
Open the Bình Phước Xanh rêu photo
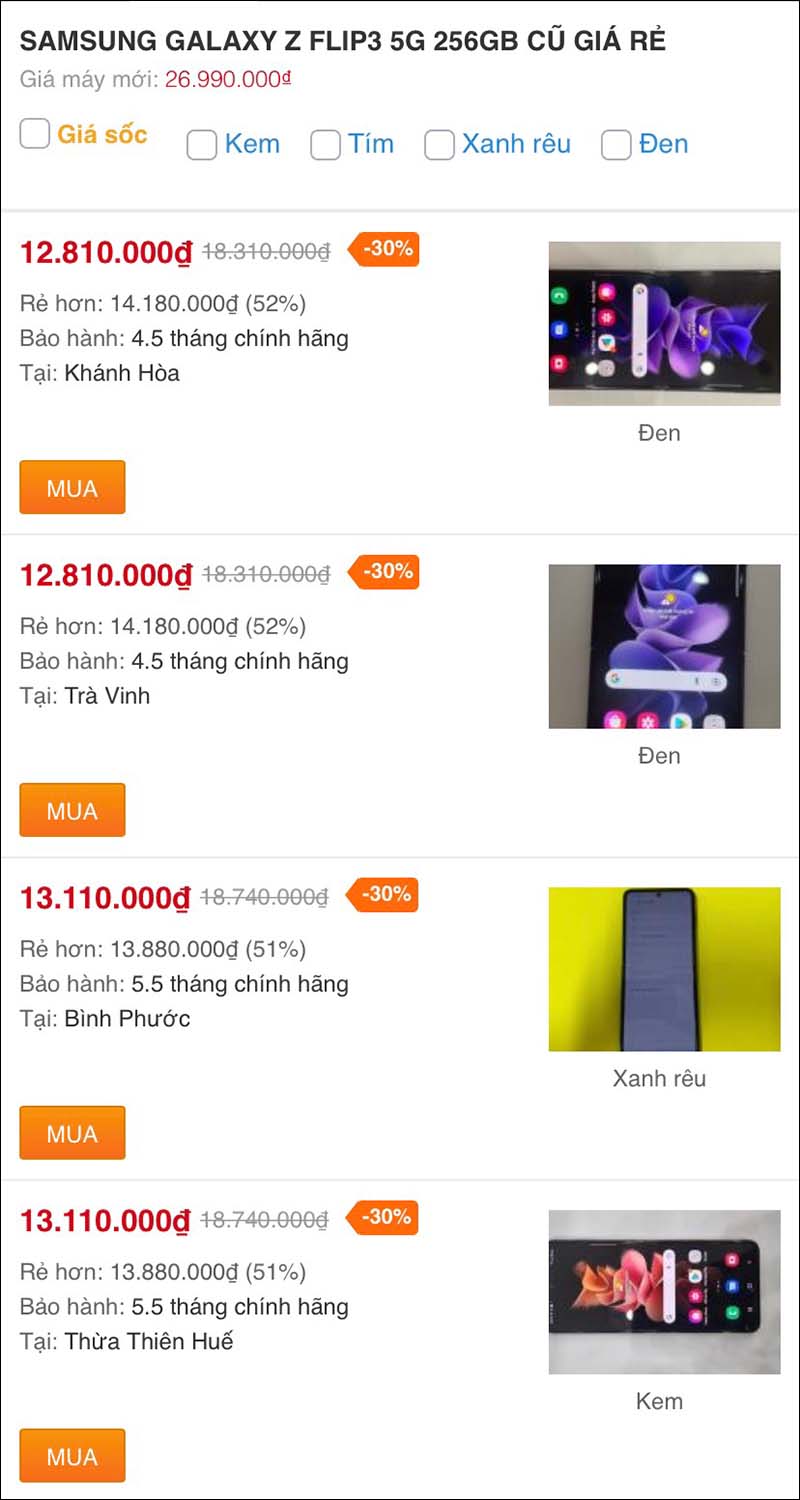tap(664, 969)
